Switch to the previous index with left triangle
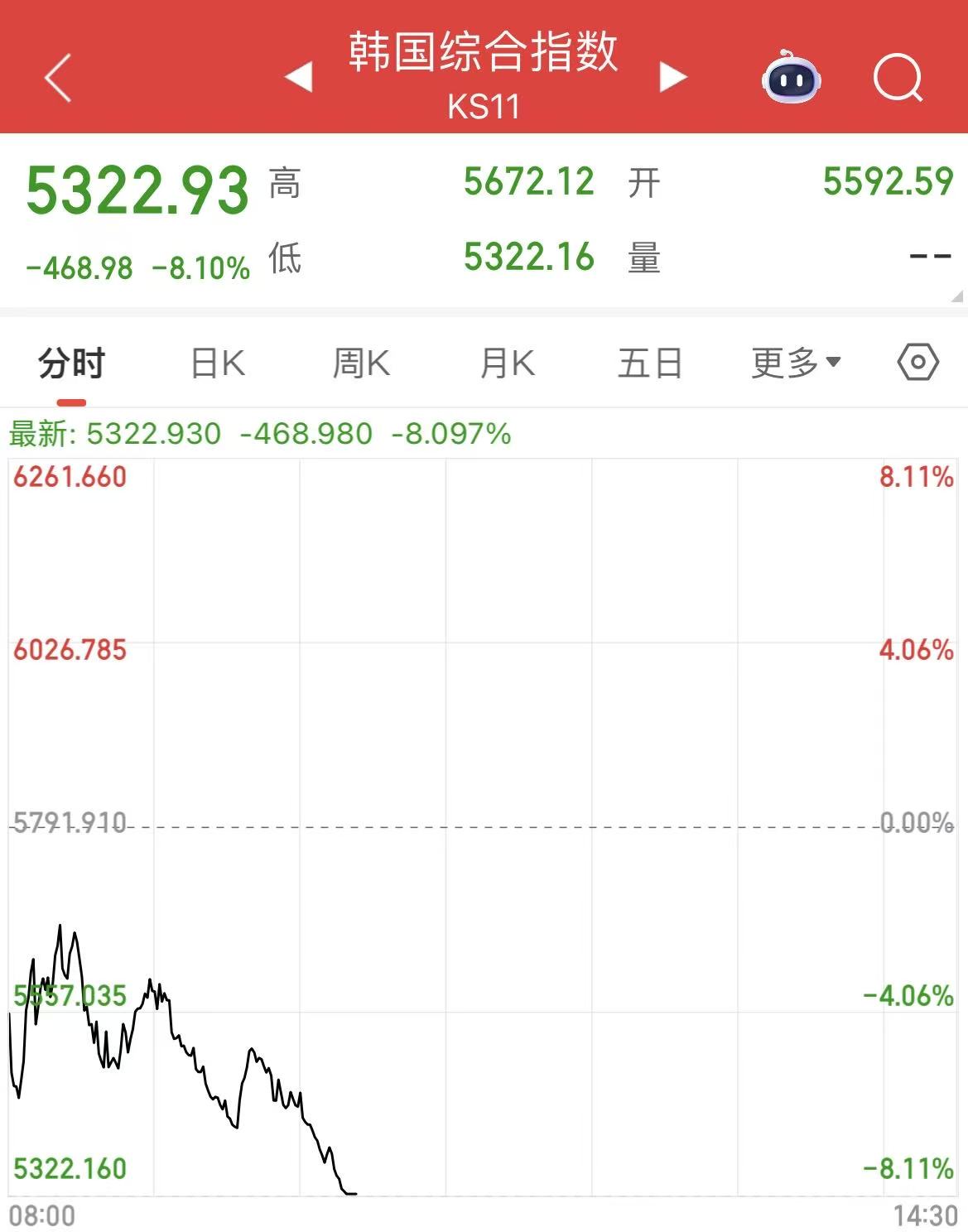This screenshot has width=968, height=1232. (298, 77)
